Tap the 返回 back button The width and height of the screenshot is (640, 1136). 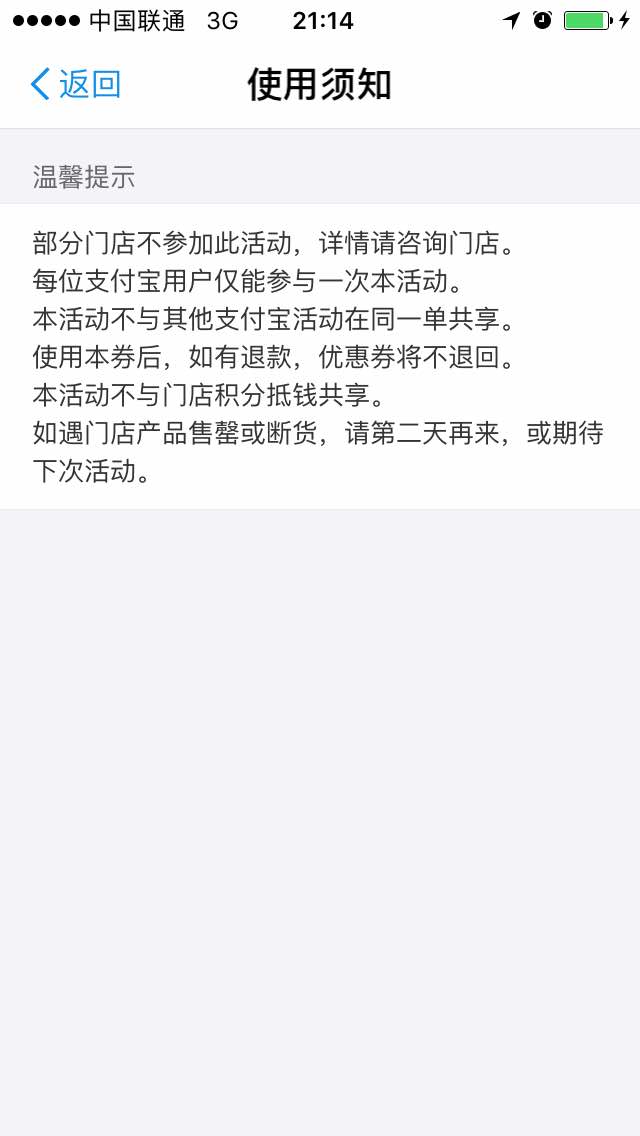pos(76,85)
